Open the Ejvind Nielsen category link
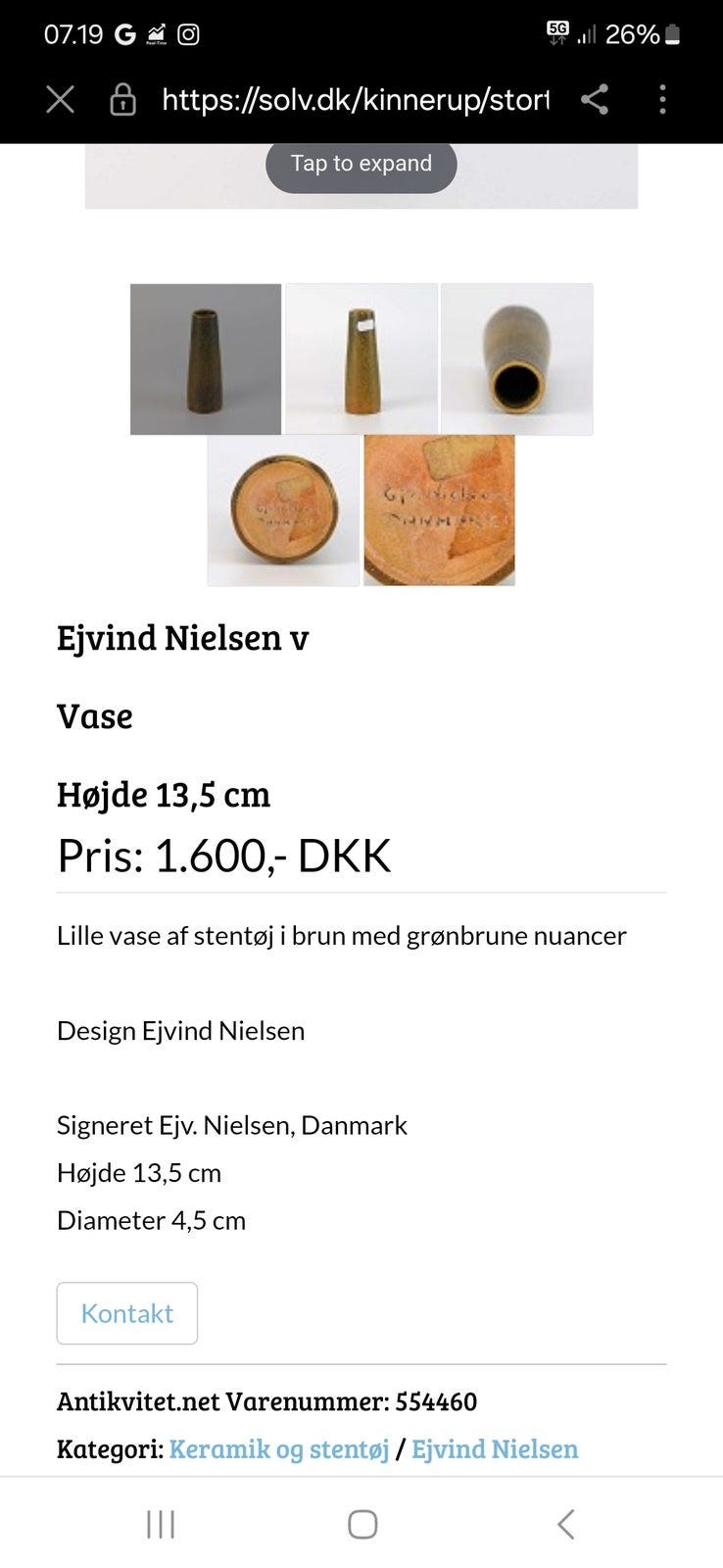 tap(495, 1449)
